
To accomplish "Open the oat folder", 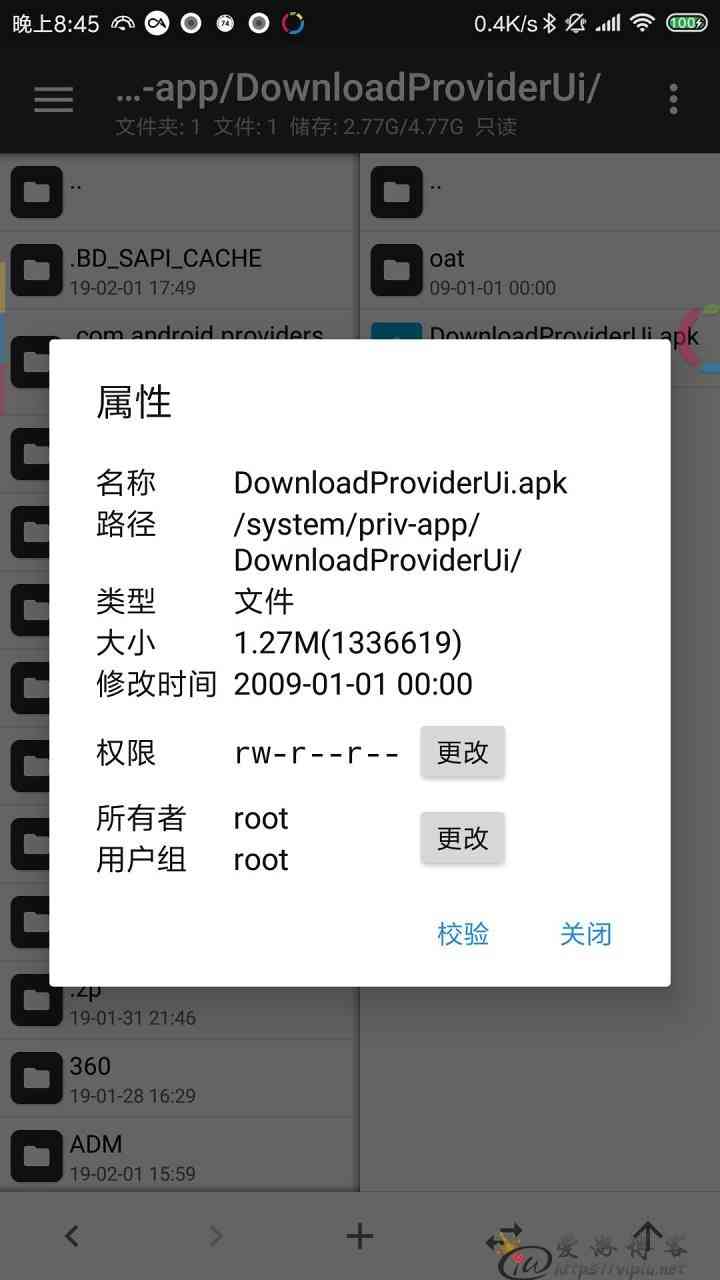I will click(540, 270).
